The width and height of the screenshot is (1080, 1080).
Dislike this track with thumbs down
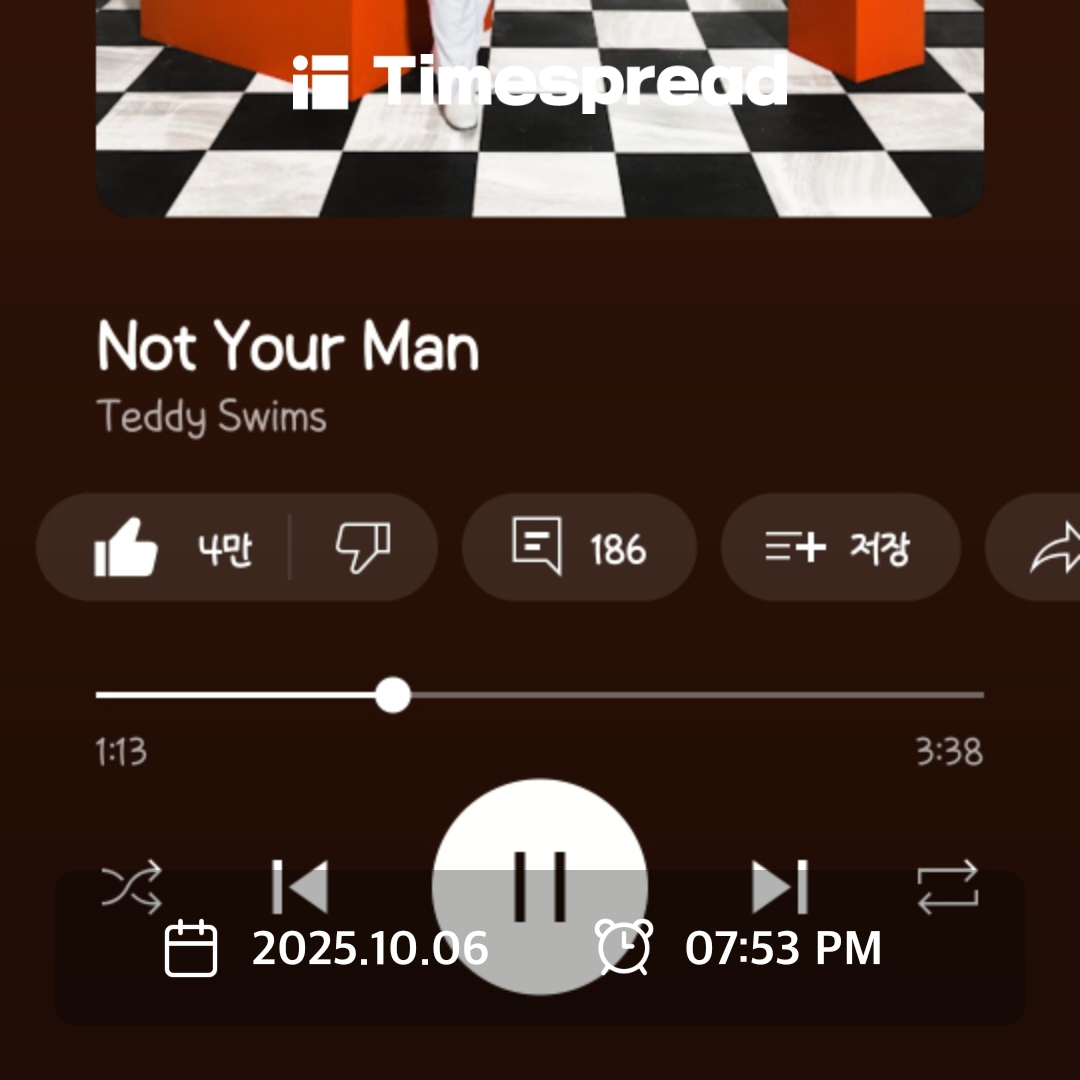tap(362, 548)
